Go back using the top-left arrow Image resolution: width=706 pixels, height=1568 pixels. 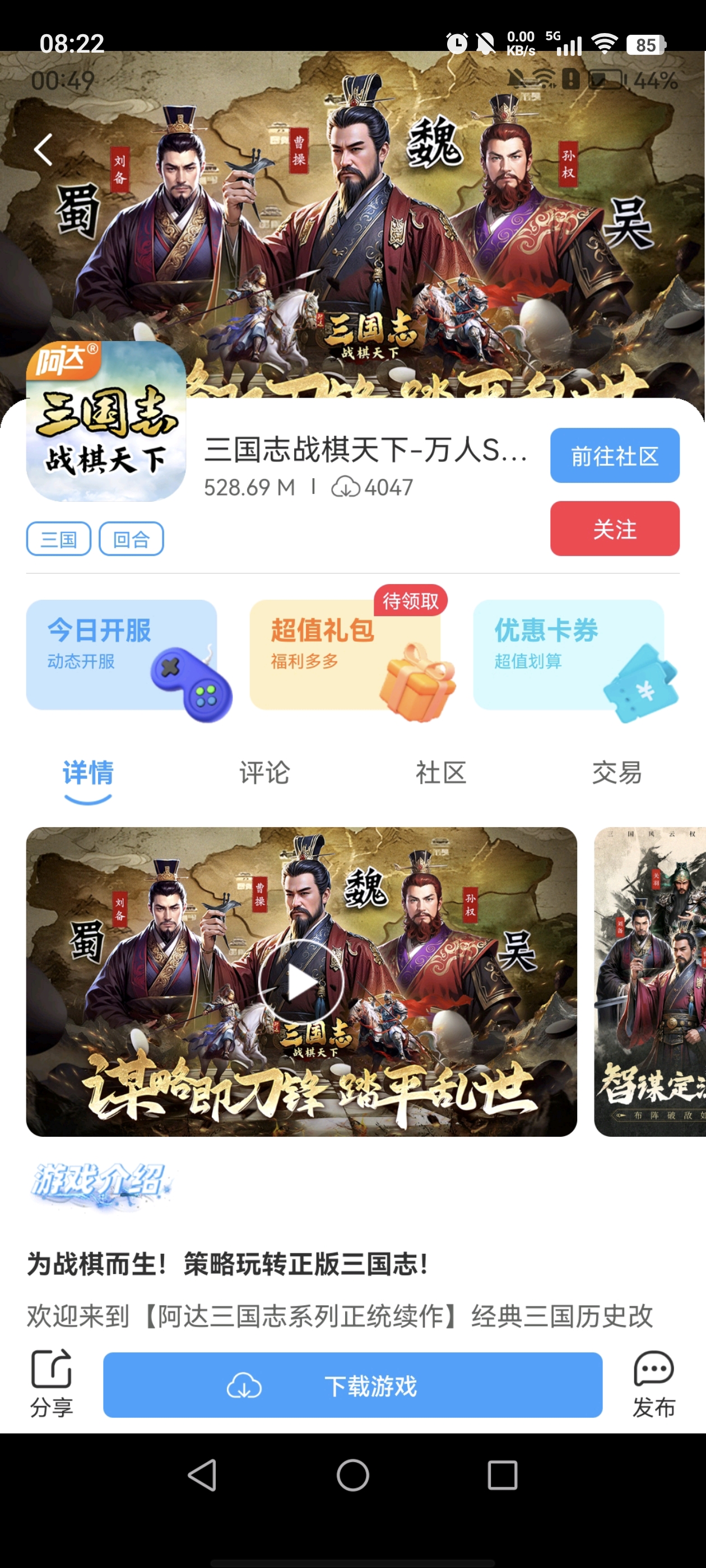pos(43,150)
